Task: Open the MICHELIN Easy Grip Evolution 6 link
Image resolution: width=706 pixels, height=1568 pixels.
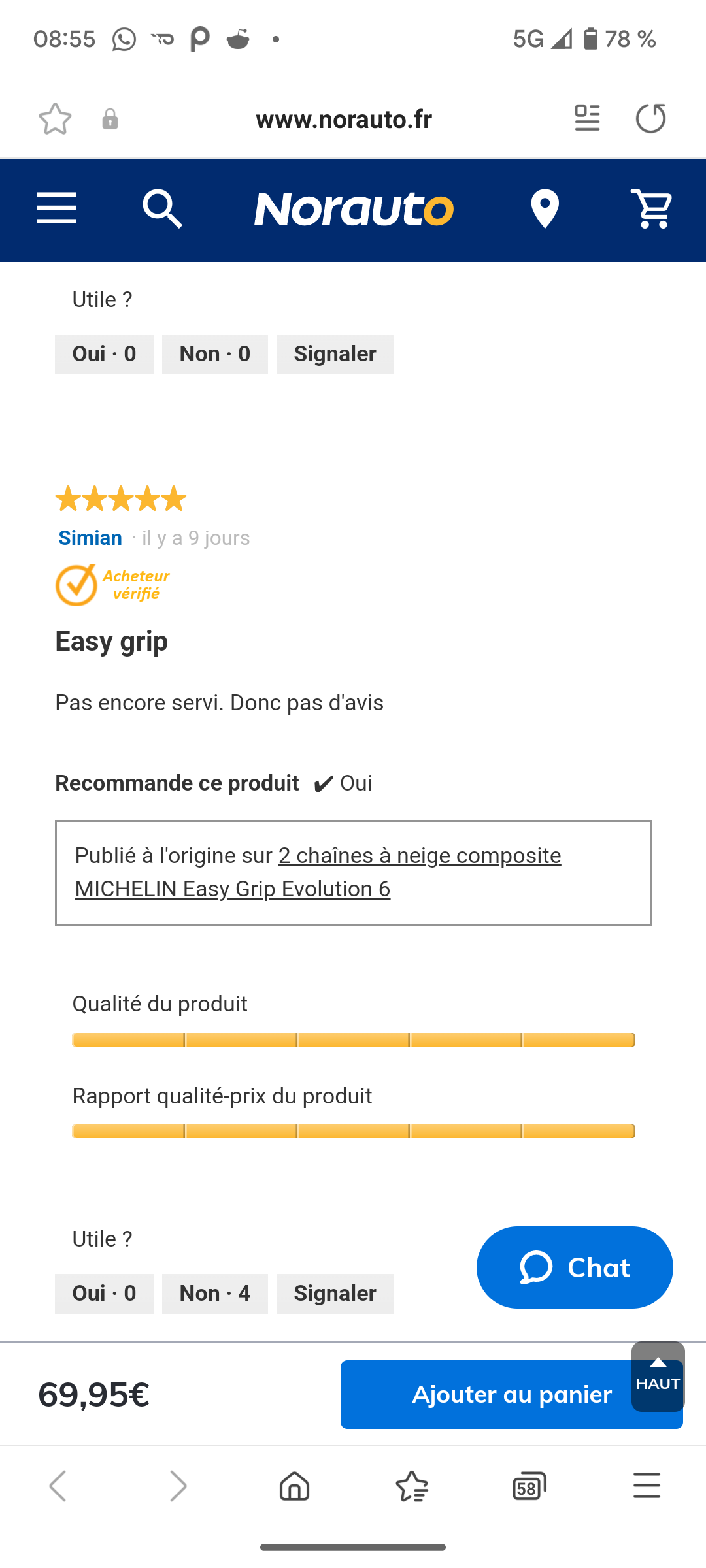Action: click(318, 872)
